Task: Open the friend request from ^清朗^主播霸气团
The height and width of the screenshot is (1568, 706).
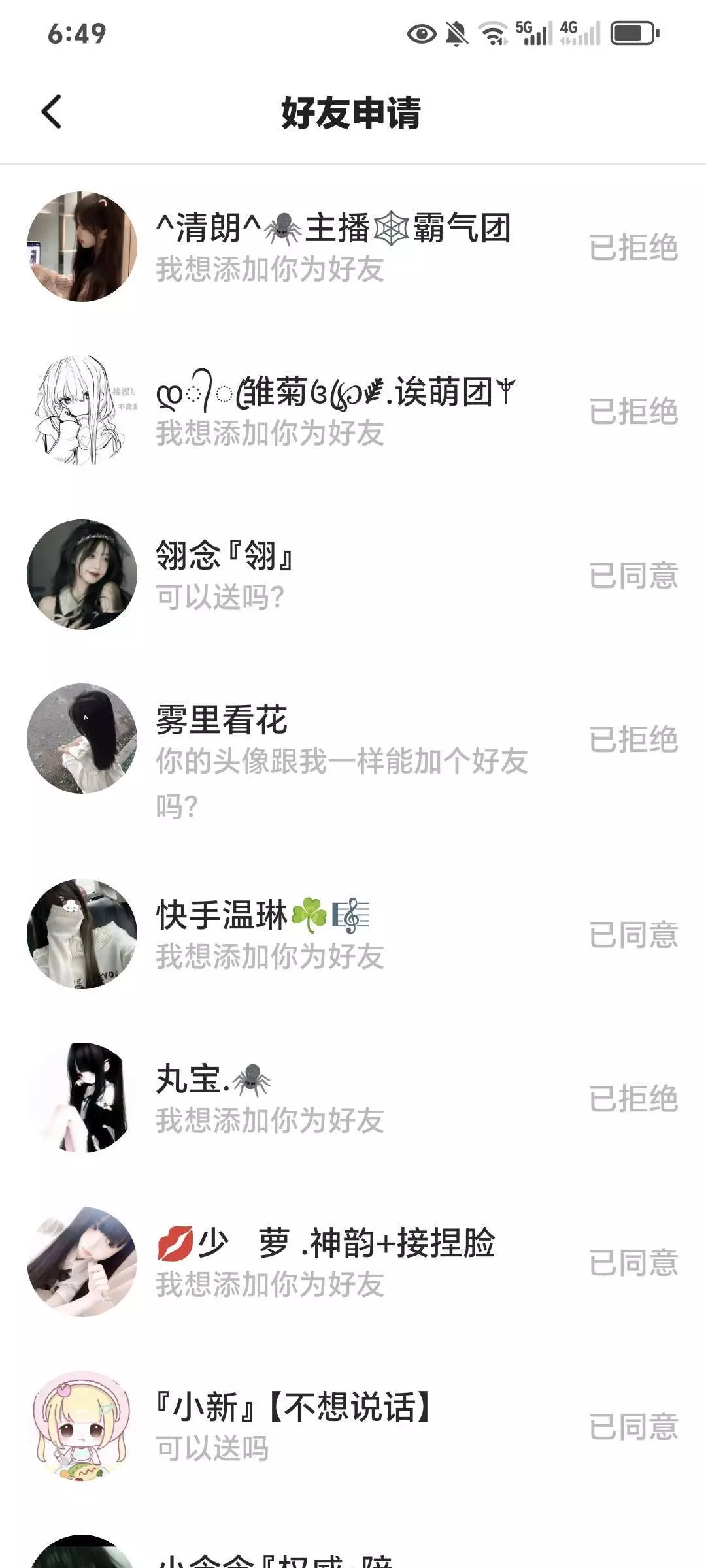Action: (x=333, y=246)
